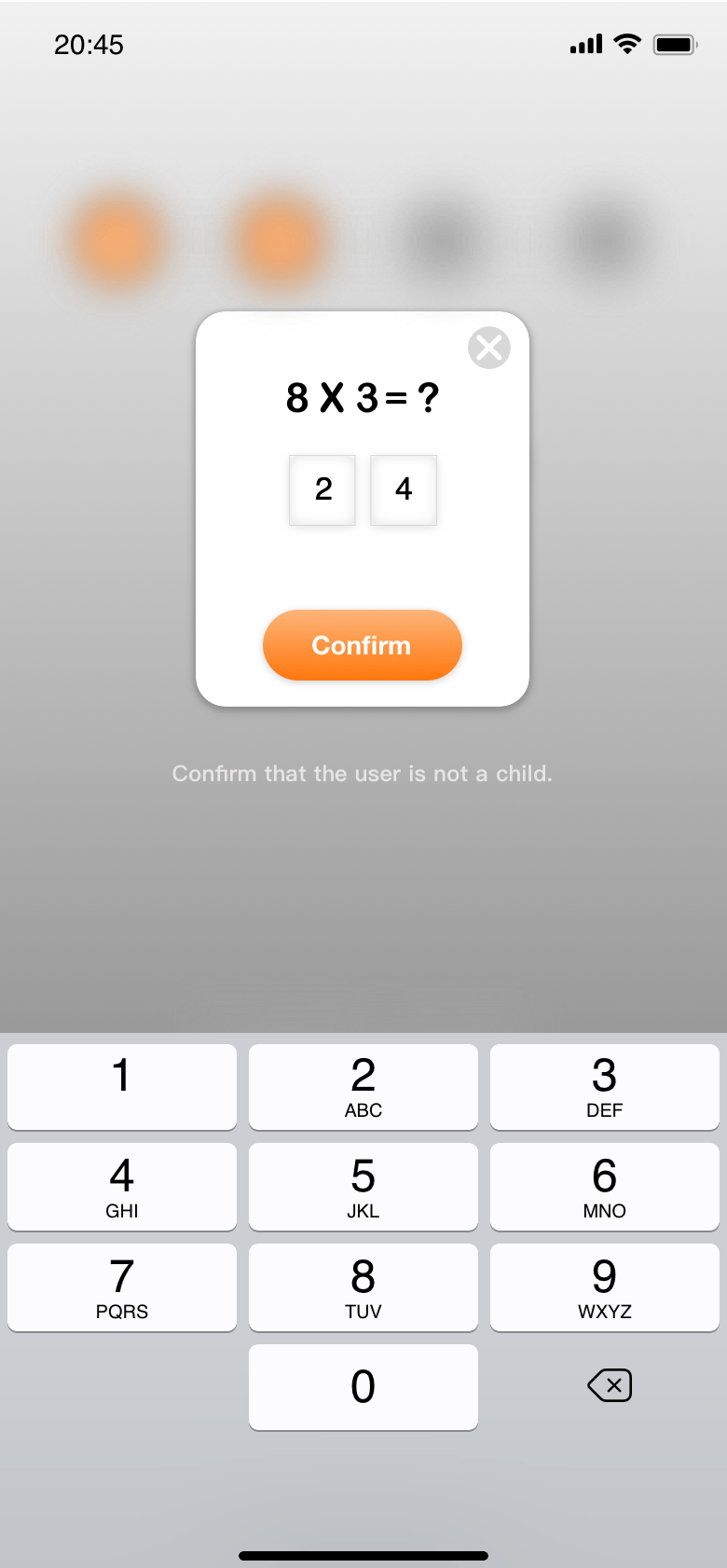727x1568 pixels.
Task: Select the second answer digit box
Action: coord(404,490)
